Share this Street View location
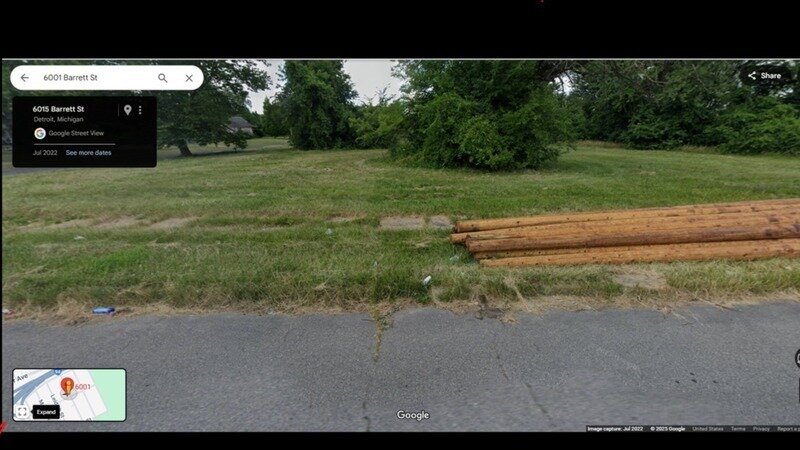The image size is (800, 450). (x=764, y=76)
